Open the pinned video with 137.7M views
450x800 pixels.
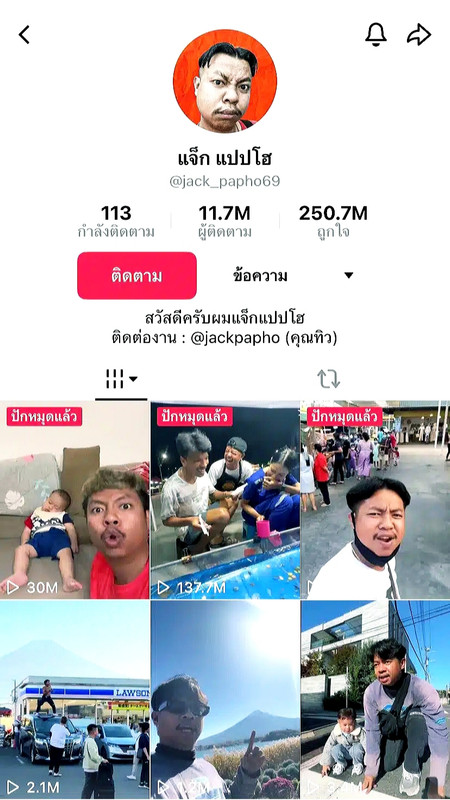[x=225, y=500]
